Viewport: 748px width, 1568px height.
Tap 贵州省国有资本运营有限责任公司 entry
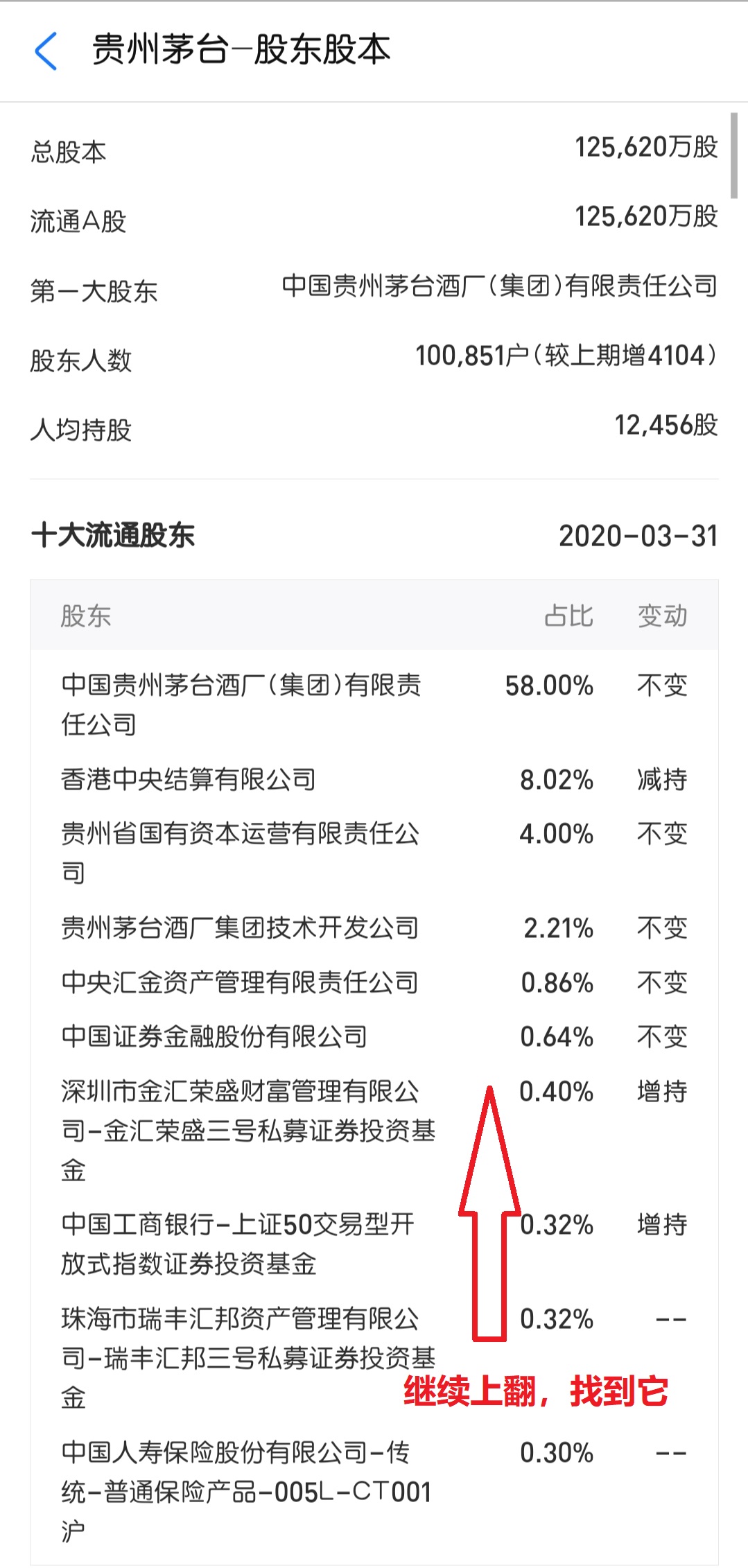coord(239,853)
